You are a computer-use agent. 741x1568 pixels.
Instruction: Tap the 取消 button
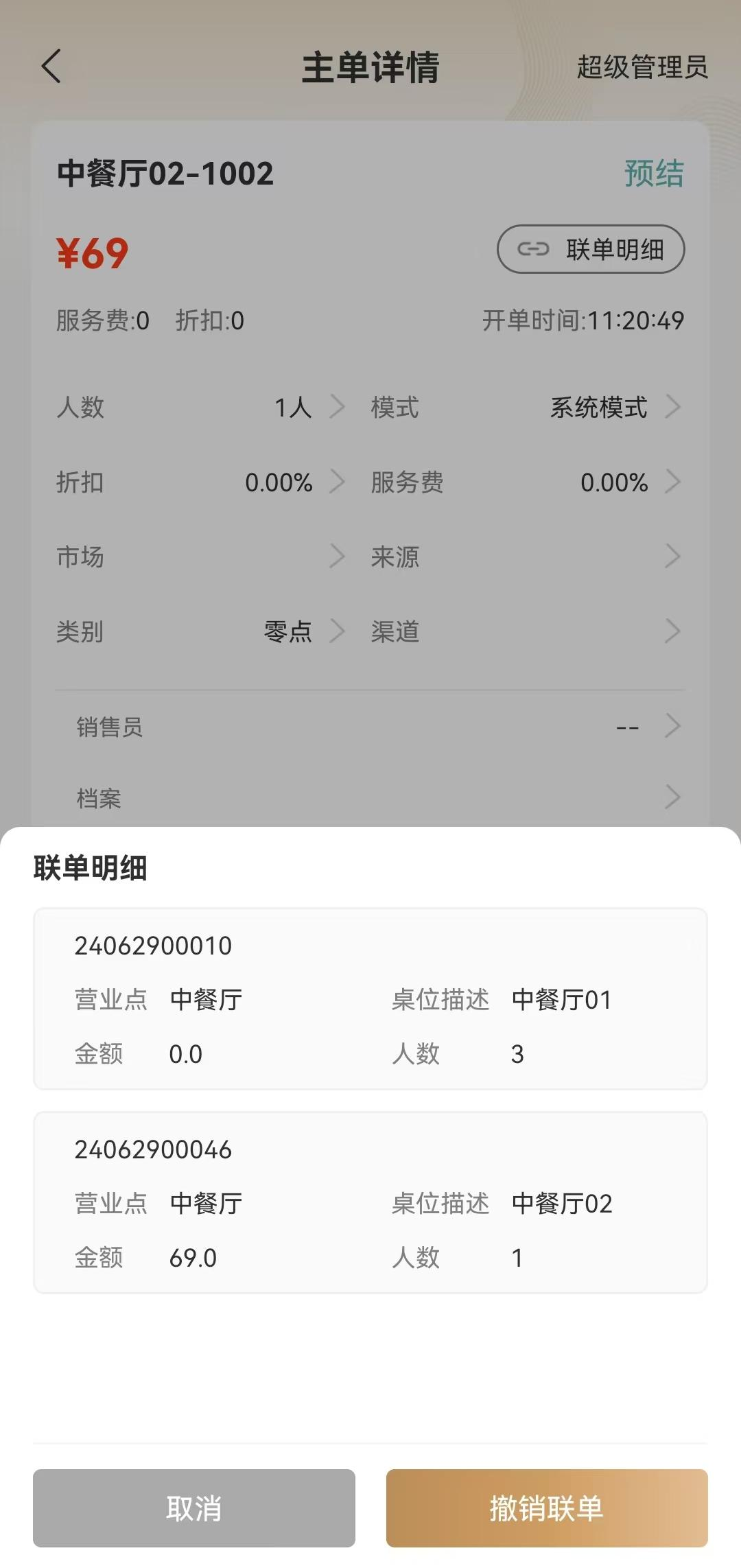coord(194,1508)
